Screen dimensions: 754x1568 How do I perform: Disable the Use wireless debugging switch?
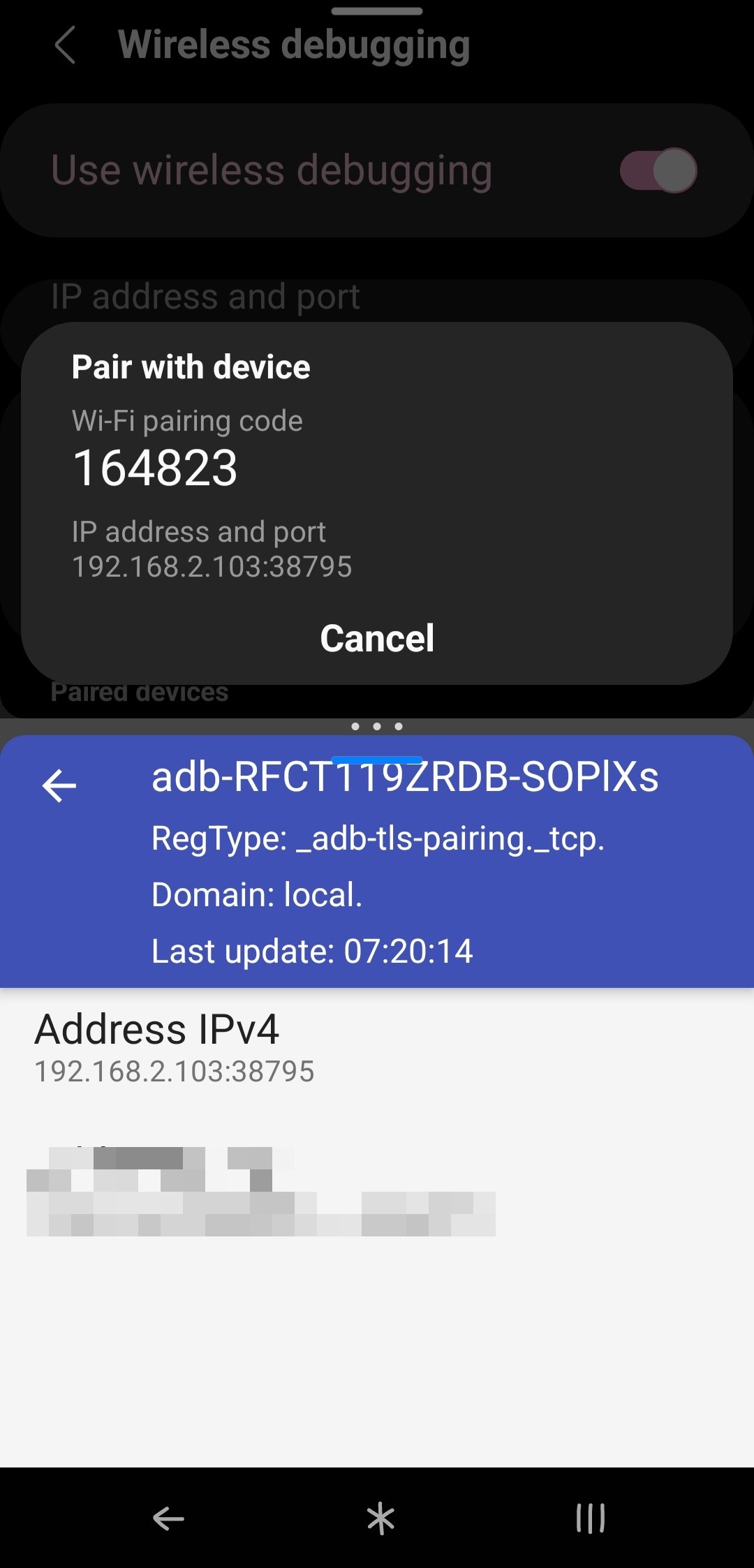click(x=657, y=170)
